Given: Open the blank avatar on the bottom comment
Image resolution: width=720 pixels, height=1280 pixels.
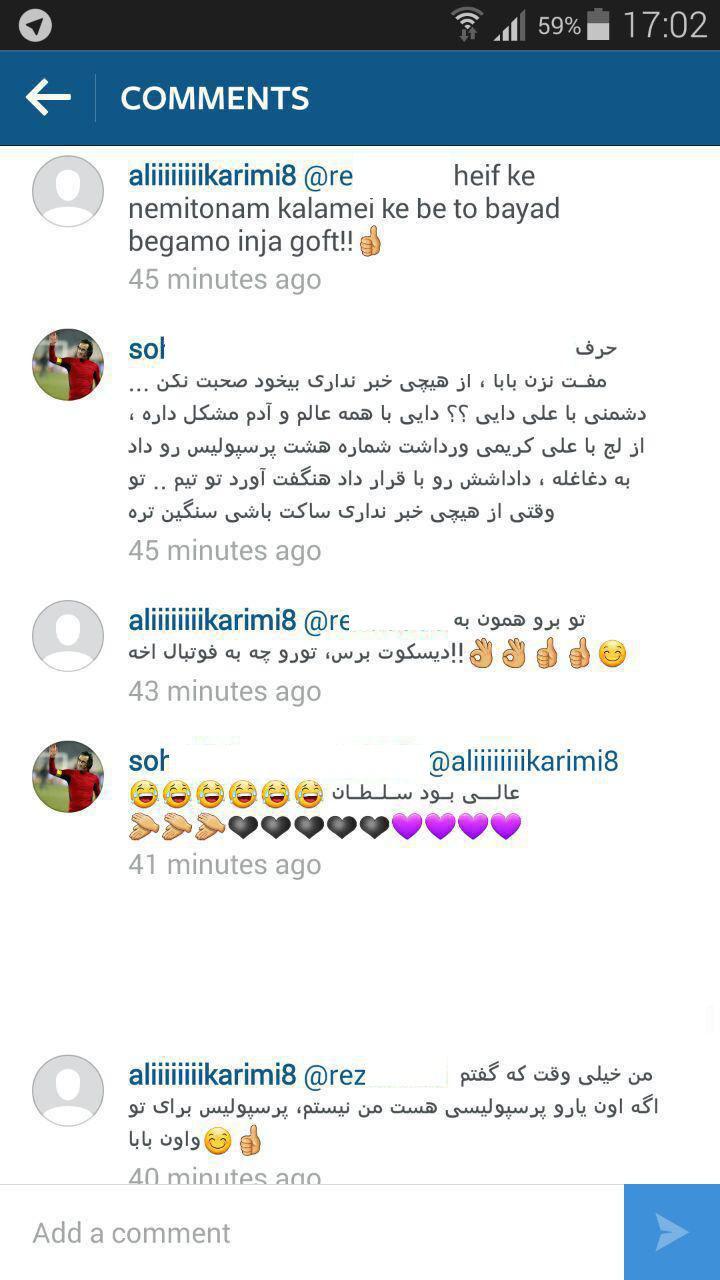Looking at the screenshot, I should click(68, 1090).
